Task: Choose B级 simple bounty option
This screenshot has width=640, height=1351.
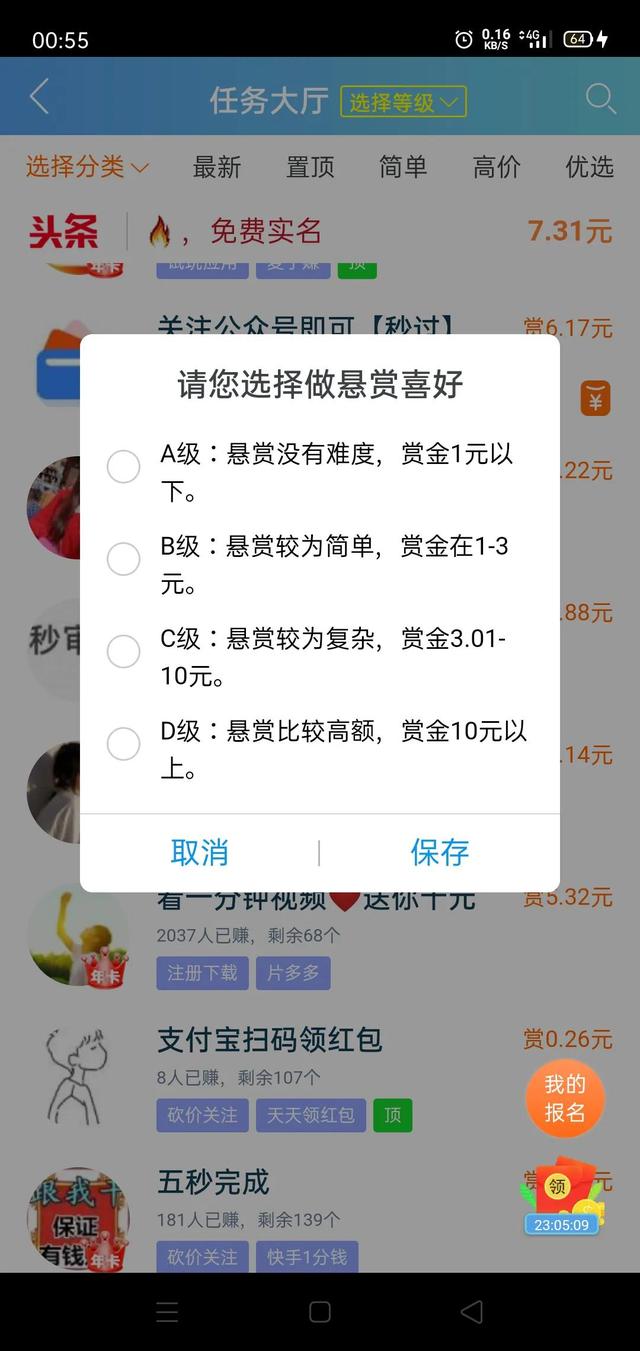Action: point(124,559)
